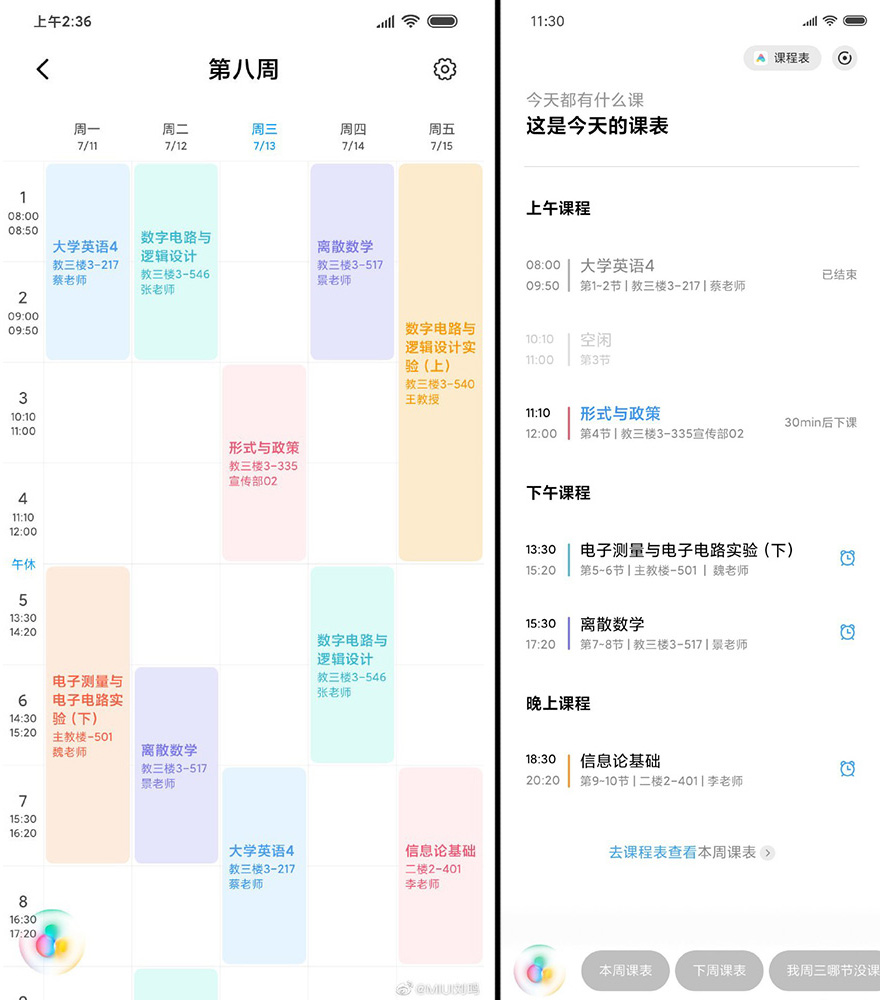
Task: Set alarm for 离散数学 at 15:30
Action: pyautogui.click(x=847, y=632)
